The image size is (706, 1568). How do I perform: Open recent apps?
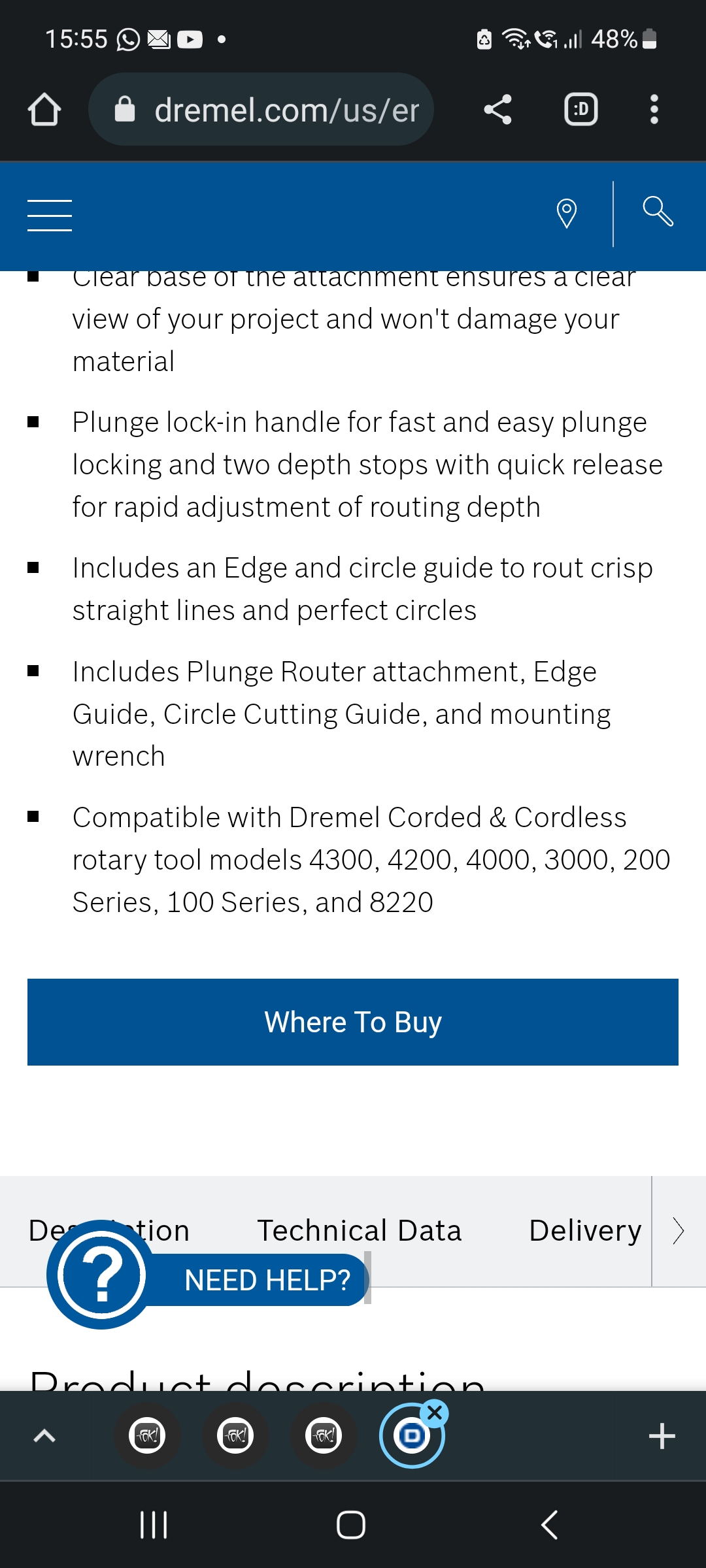154,1526
